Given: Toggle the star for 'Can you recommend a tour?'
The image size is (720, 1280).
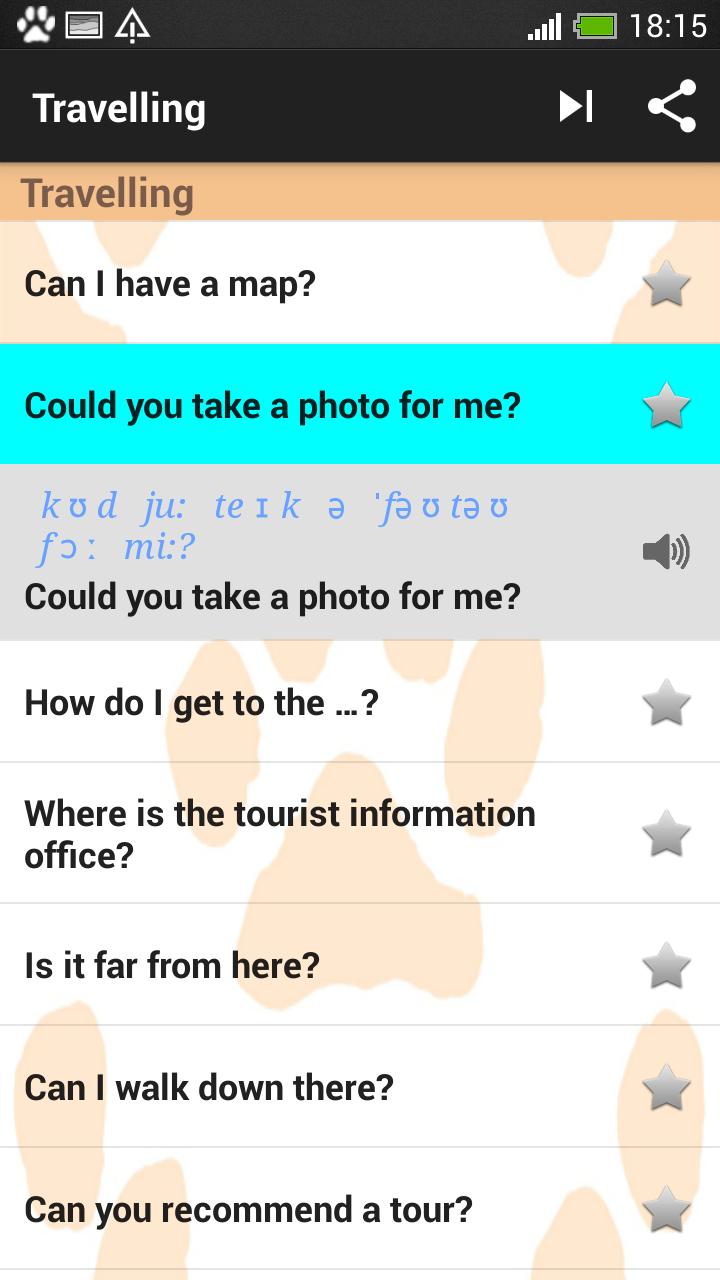Looking at the screenshot, I should point(666,1209).
